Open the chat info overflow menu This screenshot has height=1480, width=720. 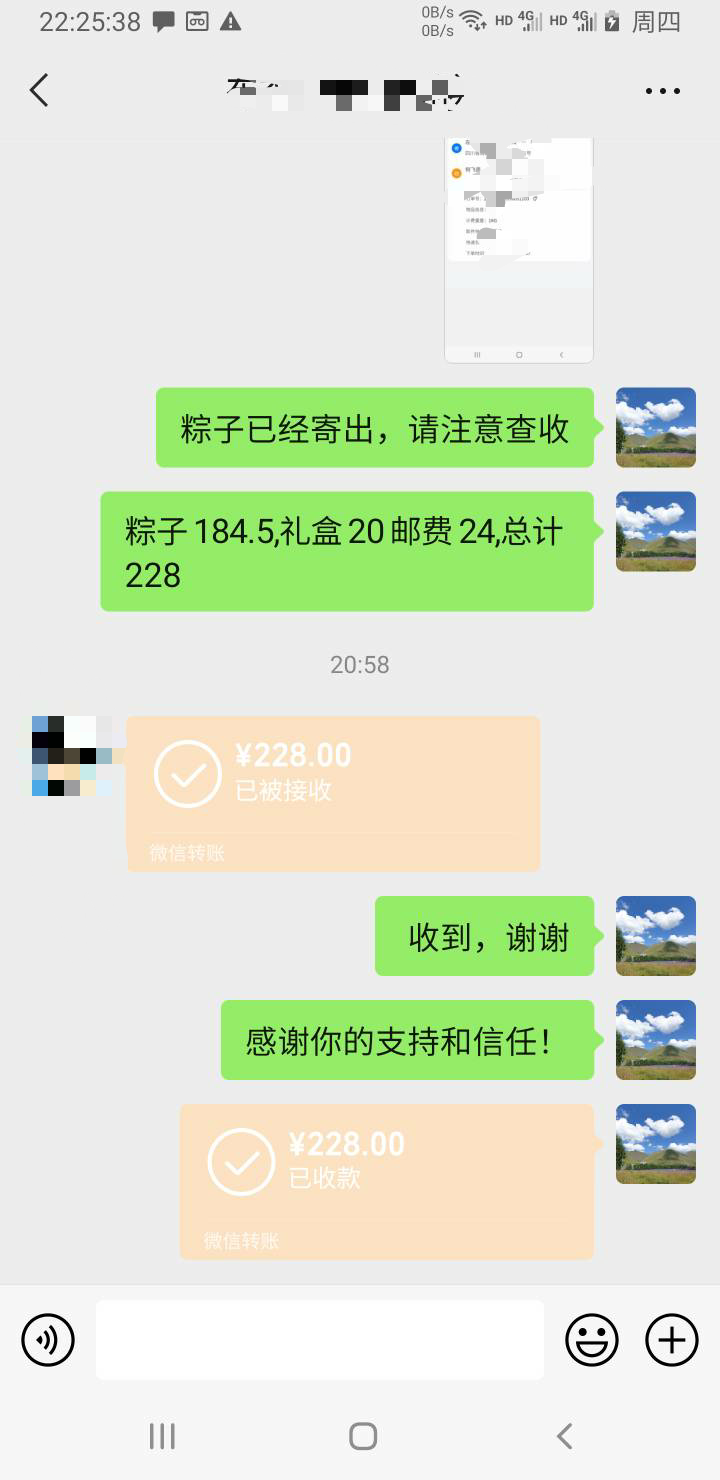(662, 91)
